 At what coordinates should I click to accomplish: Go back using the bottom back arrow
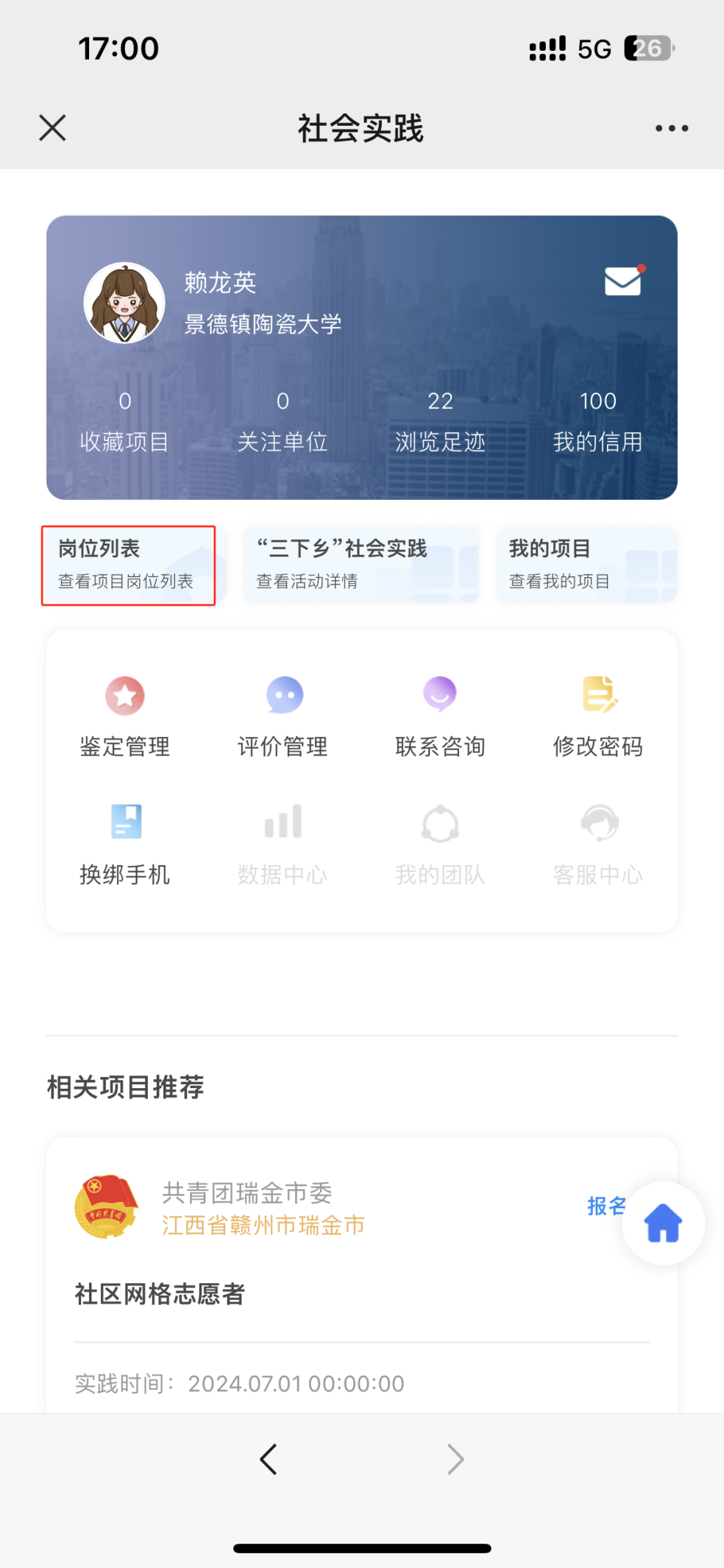[x=269, y=1459]
